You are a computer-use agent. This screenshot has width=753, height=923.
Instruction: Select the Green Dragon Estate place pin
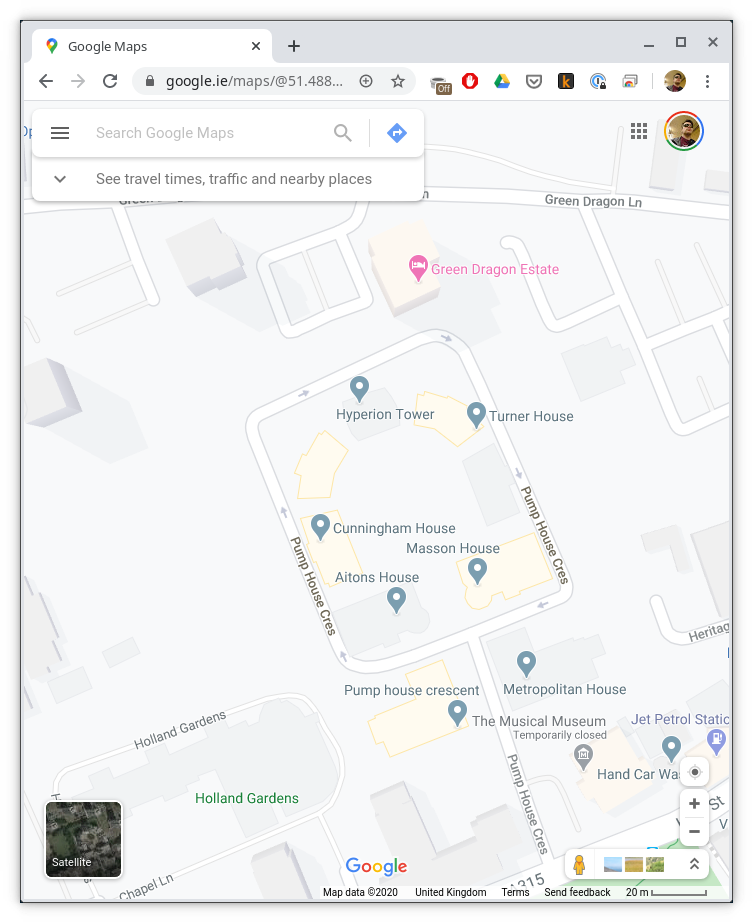click(x=418, y=267)
